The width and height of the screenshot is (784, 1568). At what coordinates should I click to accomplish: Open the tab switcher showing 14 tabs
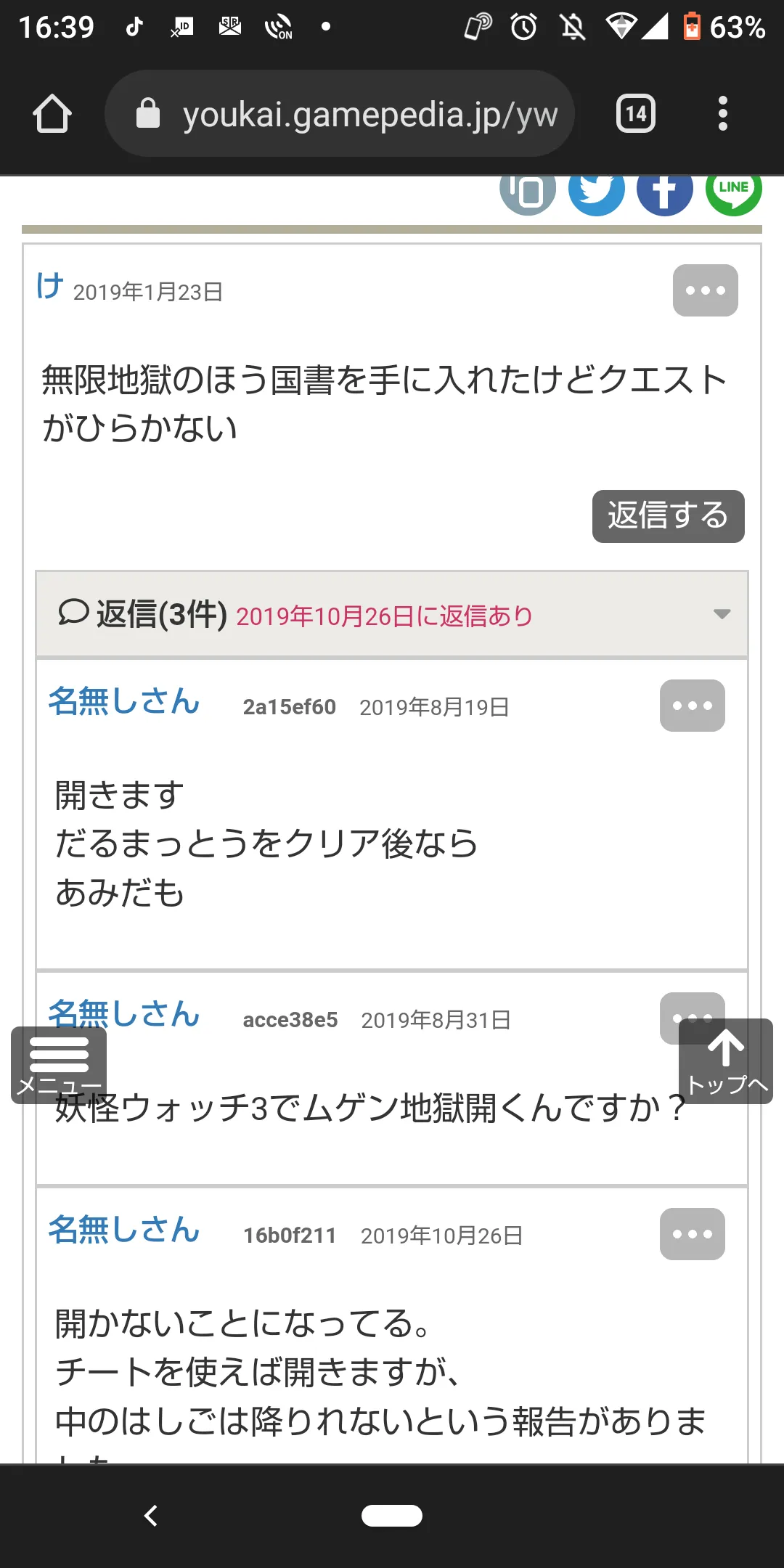[x=636, y=114]
